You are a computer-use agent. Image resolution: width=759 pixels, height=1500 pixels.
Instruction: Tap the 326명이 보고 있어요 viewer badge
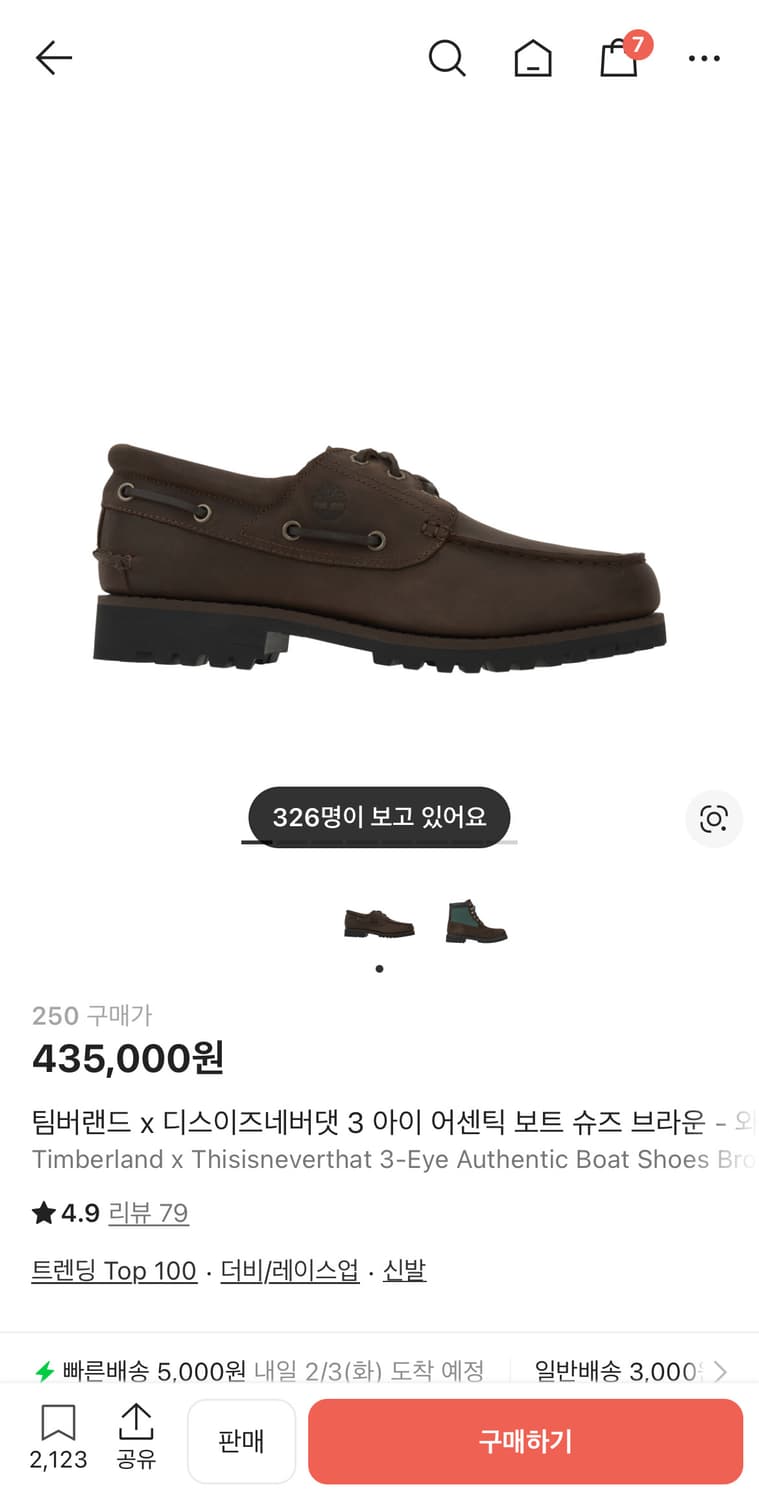378,816
